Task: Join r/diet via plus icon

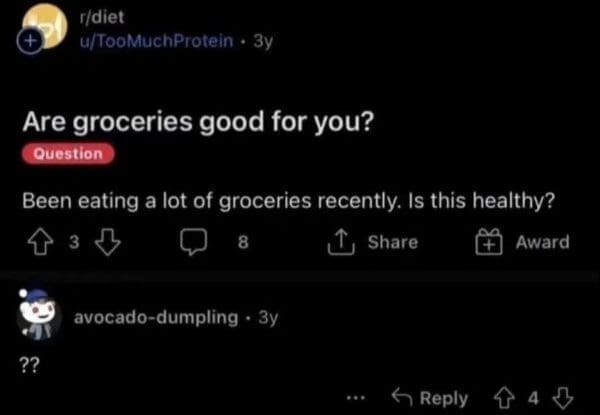Action: click(x=29, y=43)
